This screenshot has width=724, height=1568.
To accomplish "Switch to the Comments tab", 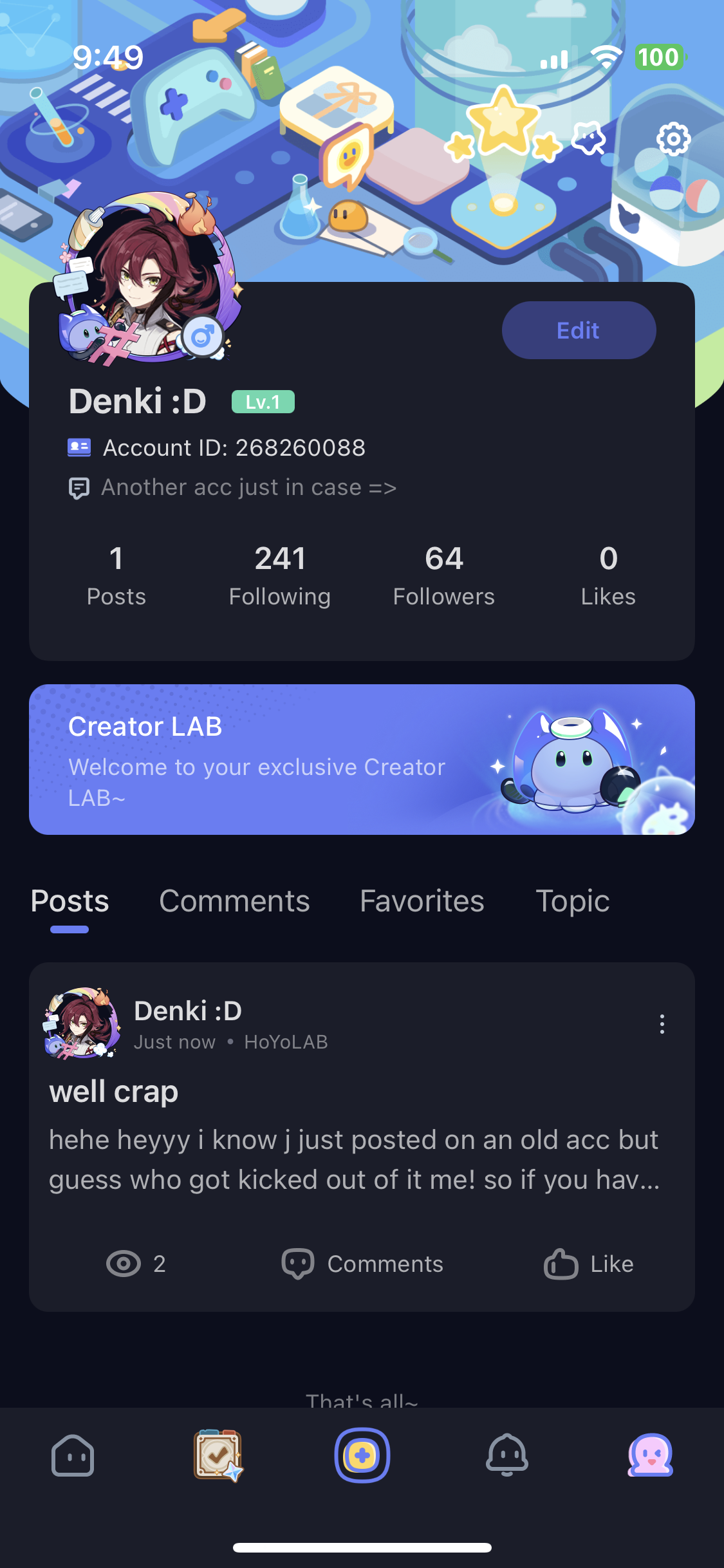I will click(234, 901).
